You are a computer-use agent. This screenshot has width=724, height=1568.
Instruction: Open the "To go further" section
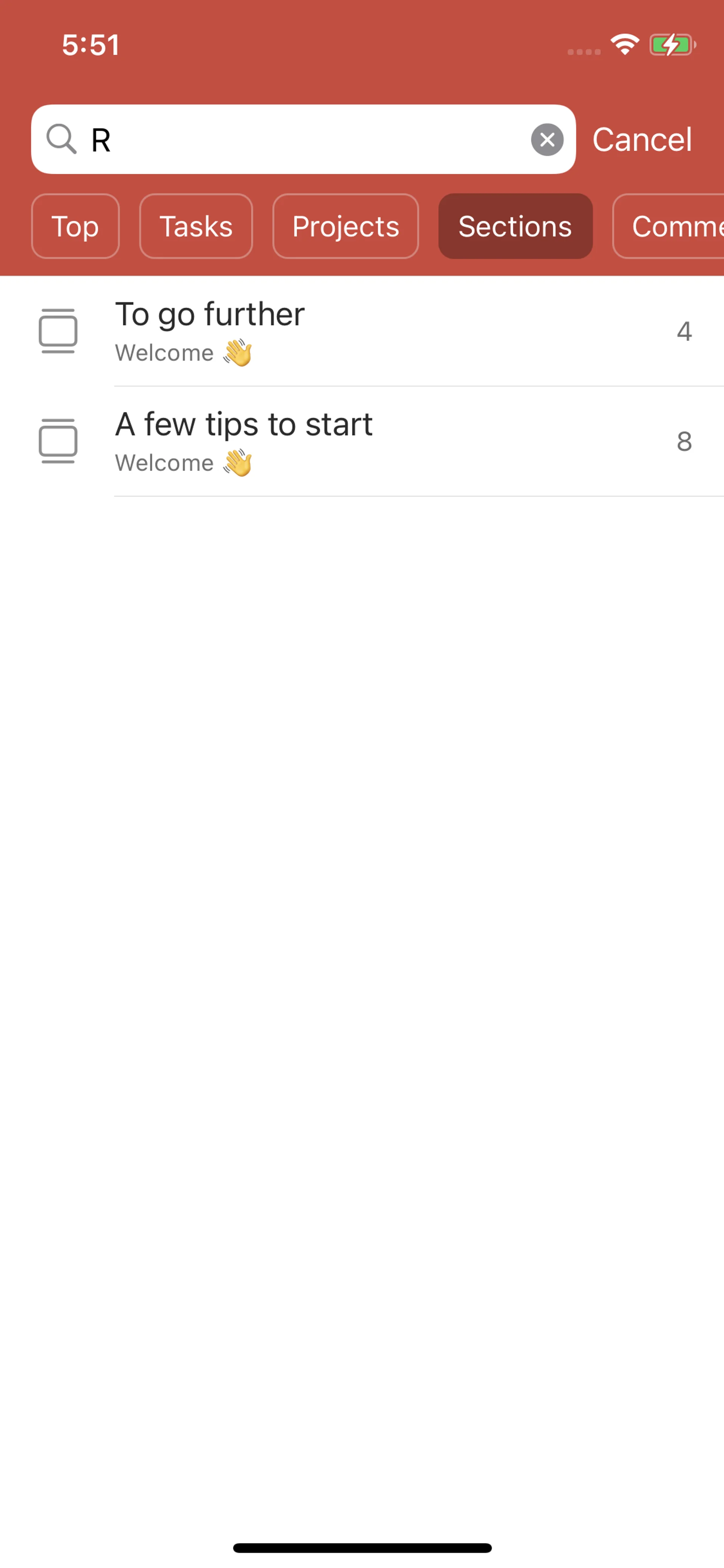tap(365, 331)
